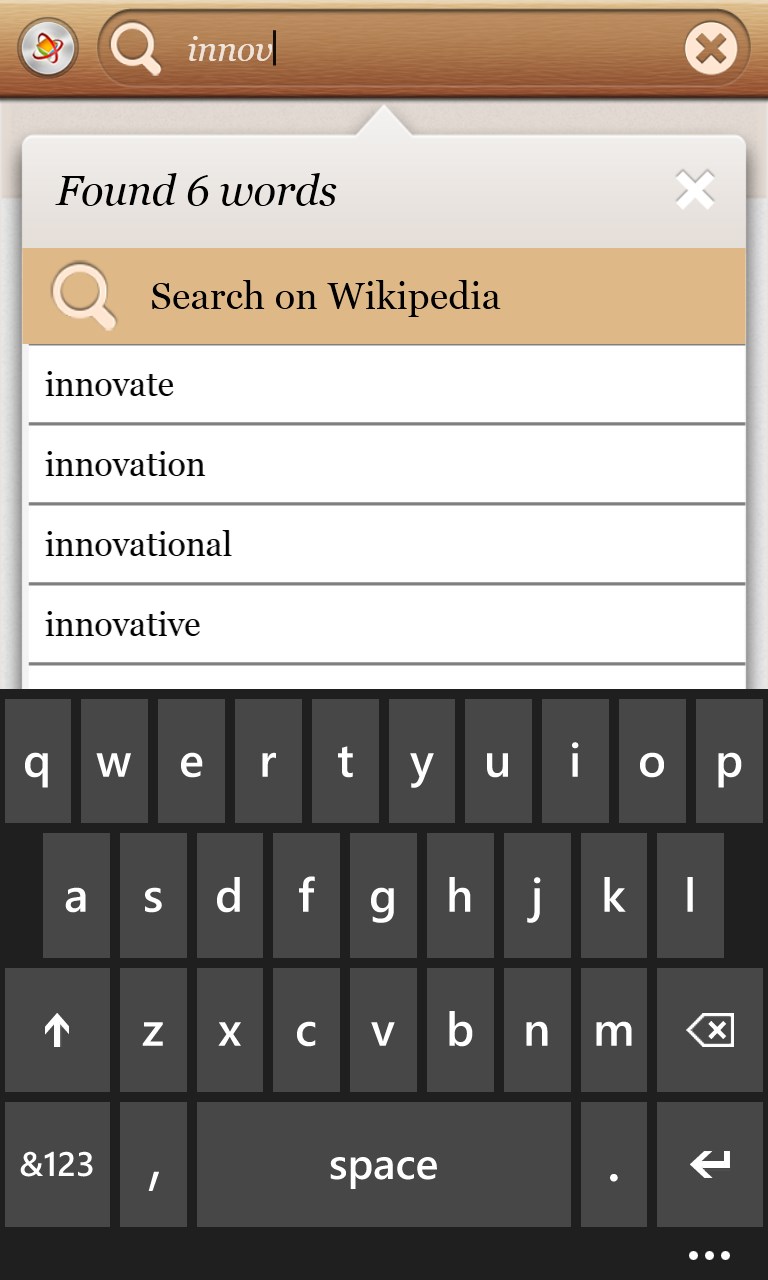The height and width of the screenshot is (1280, 768).
Task: View the entry for 'innovative'
Action: tap(384, 625)
